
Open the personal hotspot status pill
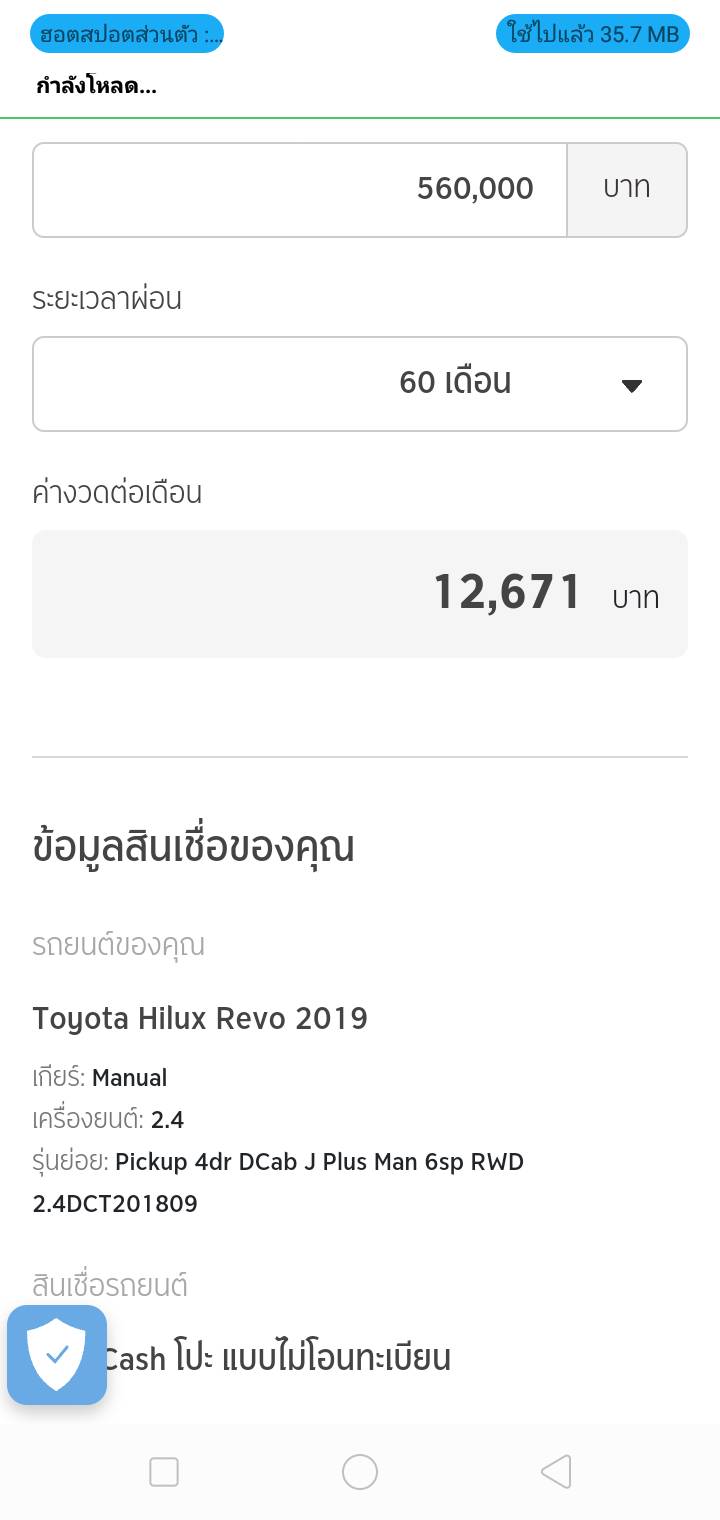pyautogui.click(x=127, y=35)
